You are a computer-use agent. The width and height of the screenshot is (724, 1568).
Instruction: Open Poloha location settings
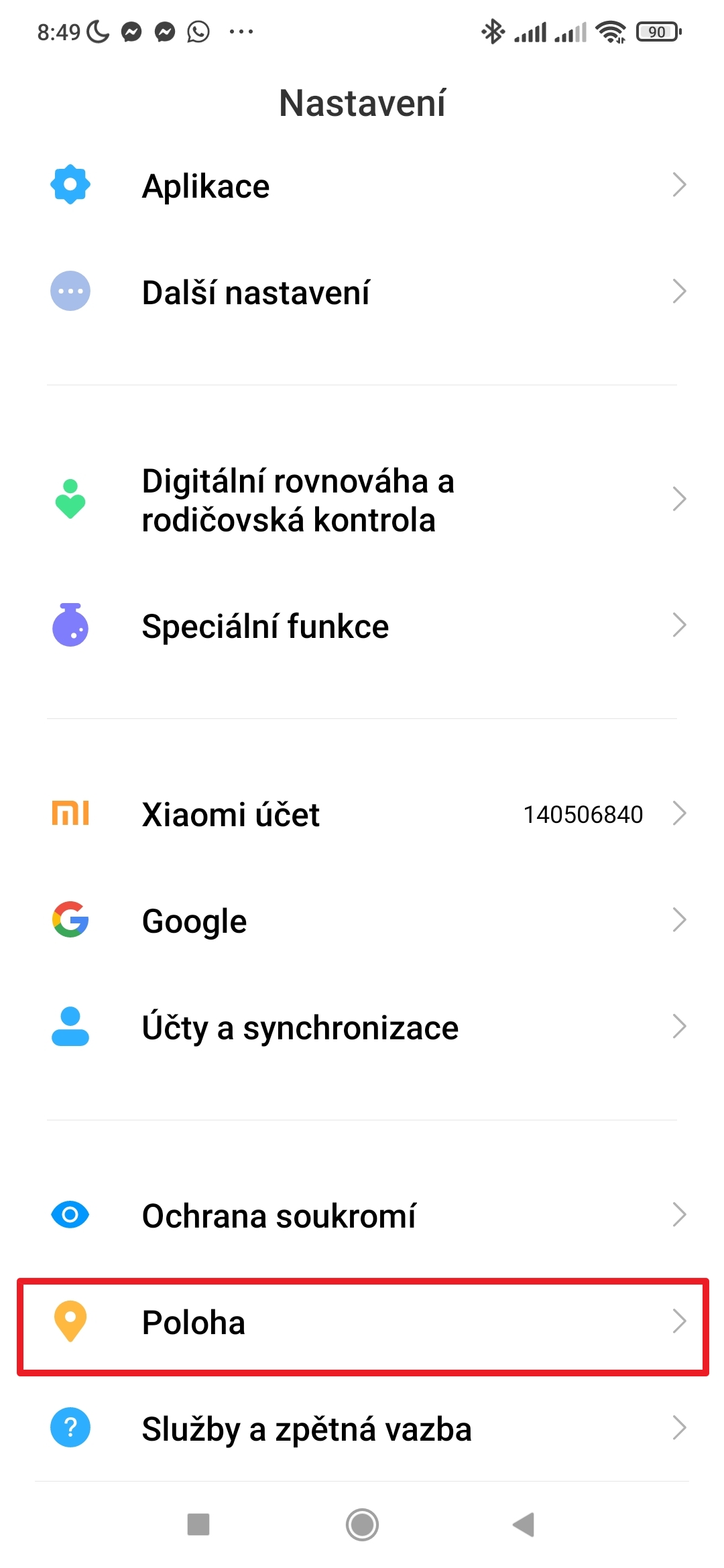pyautogui.click(x=362, y=1322)
